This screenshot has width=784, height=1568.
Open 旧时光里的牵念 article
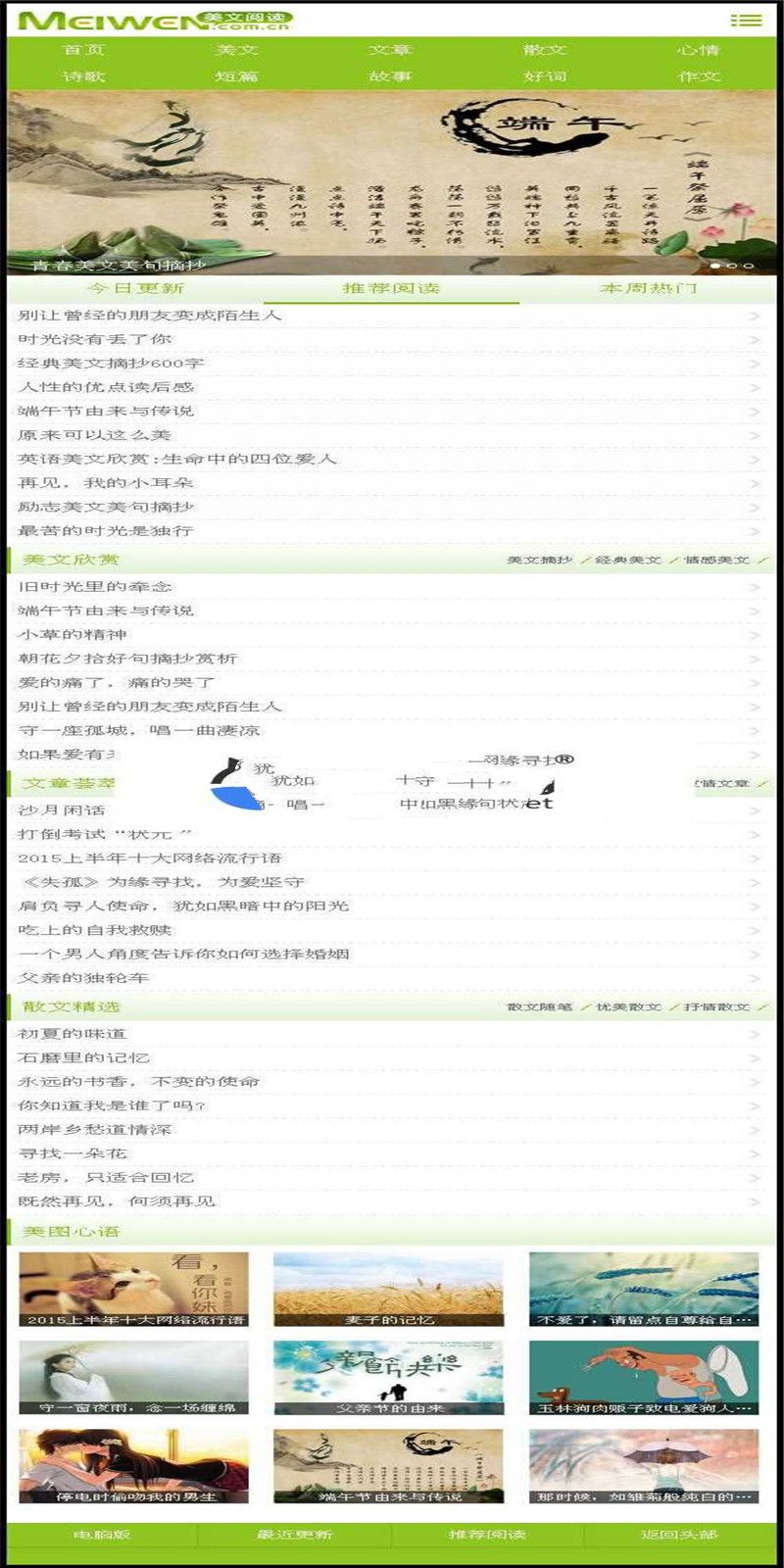(x=95, y=587)
